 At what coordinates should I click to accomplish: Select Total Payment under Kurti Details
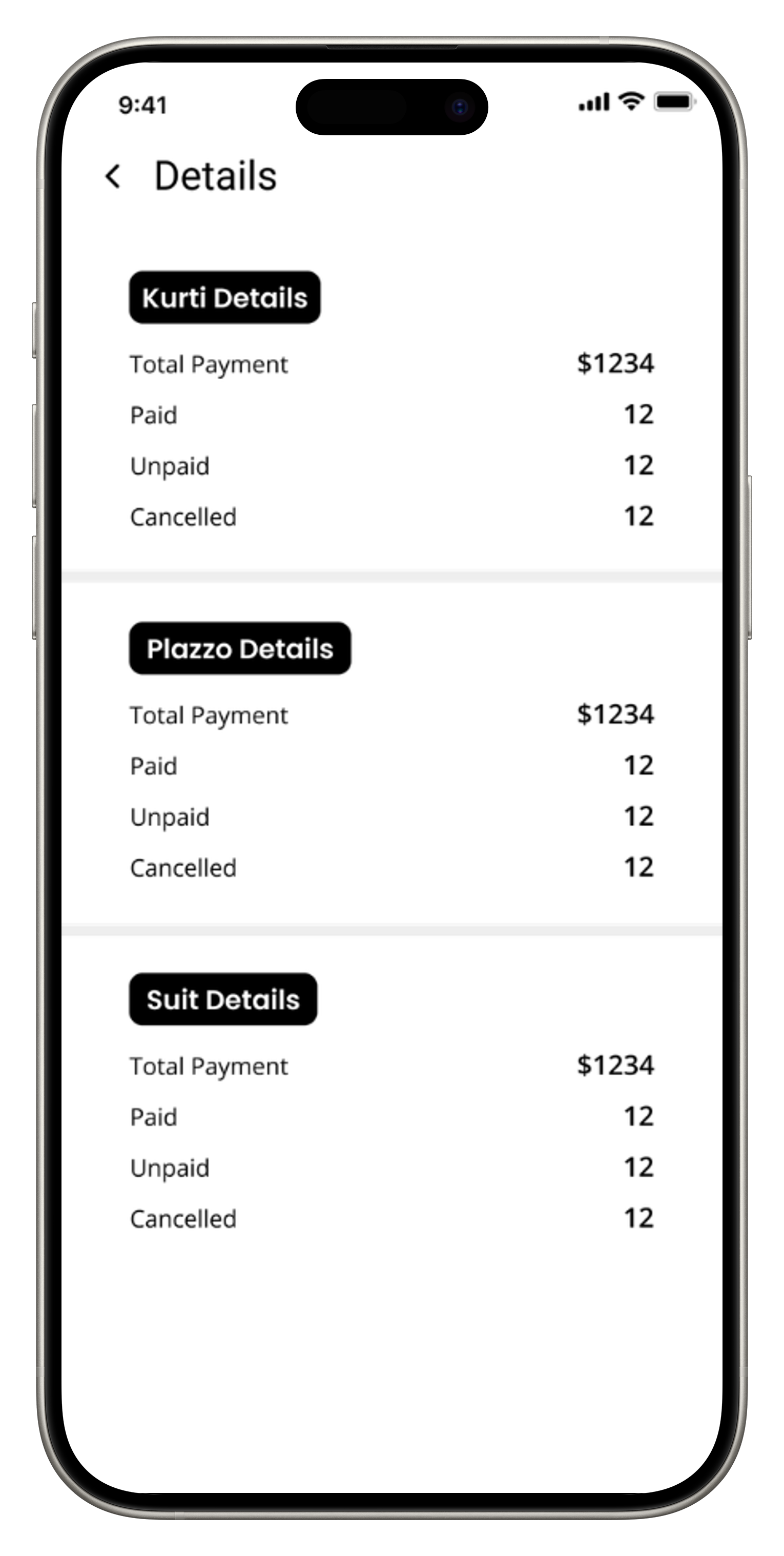pyautogui.click(x=209, y=364)
